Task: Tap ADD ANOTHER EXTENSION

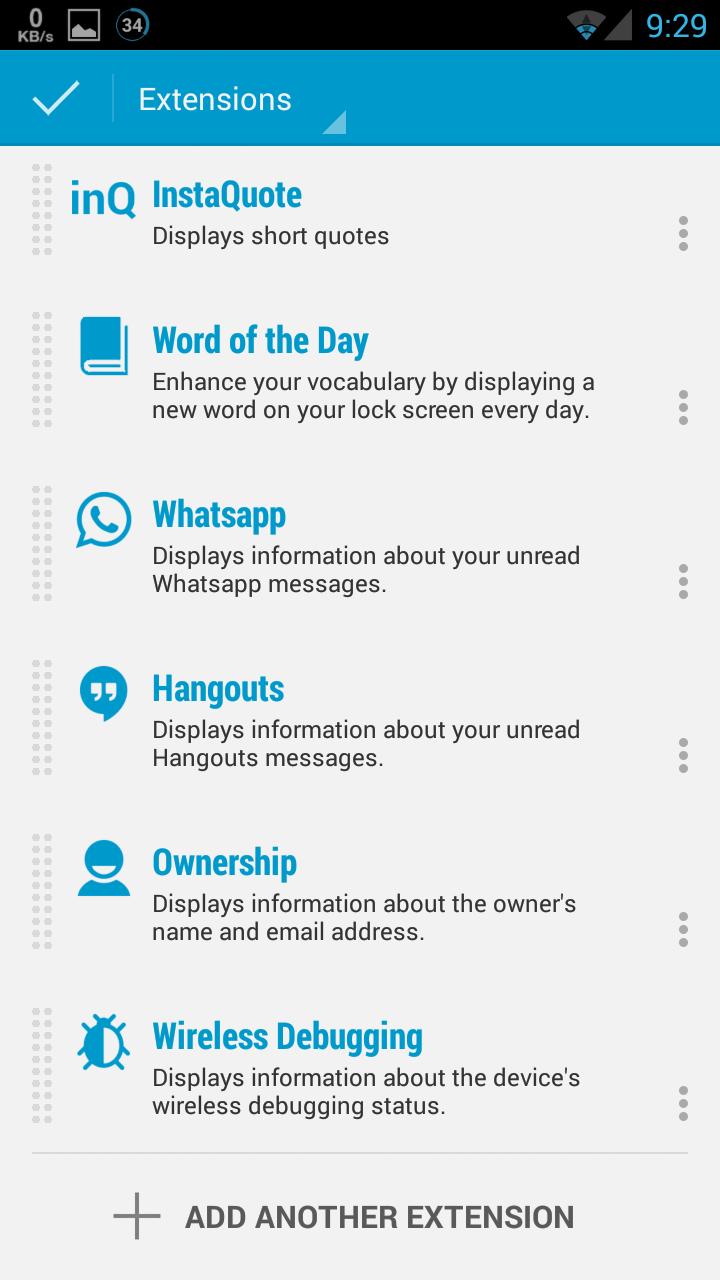Action: coord(378,1216)
